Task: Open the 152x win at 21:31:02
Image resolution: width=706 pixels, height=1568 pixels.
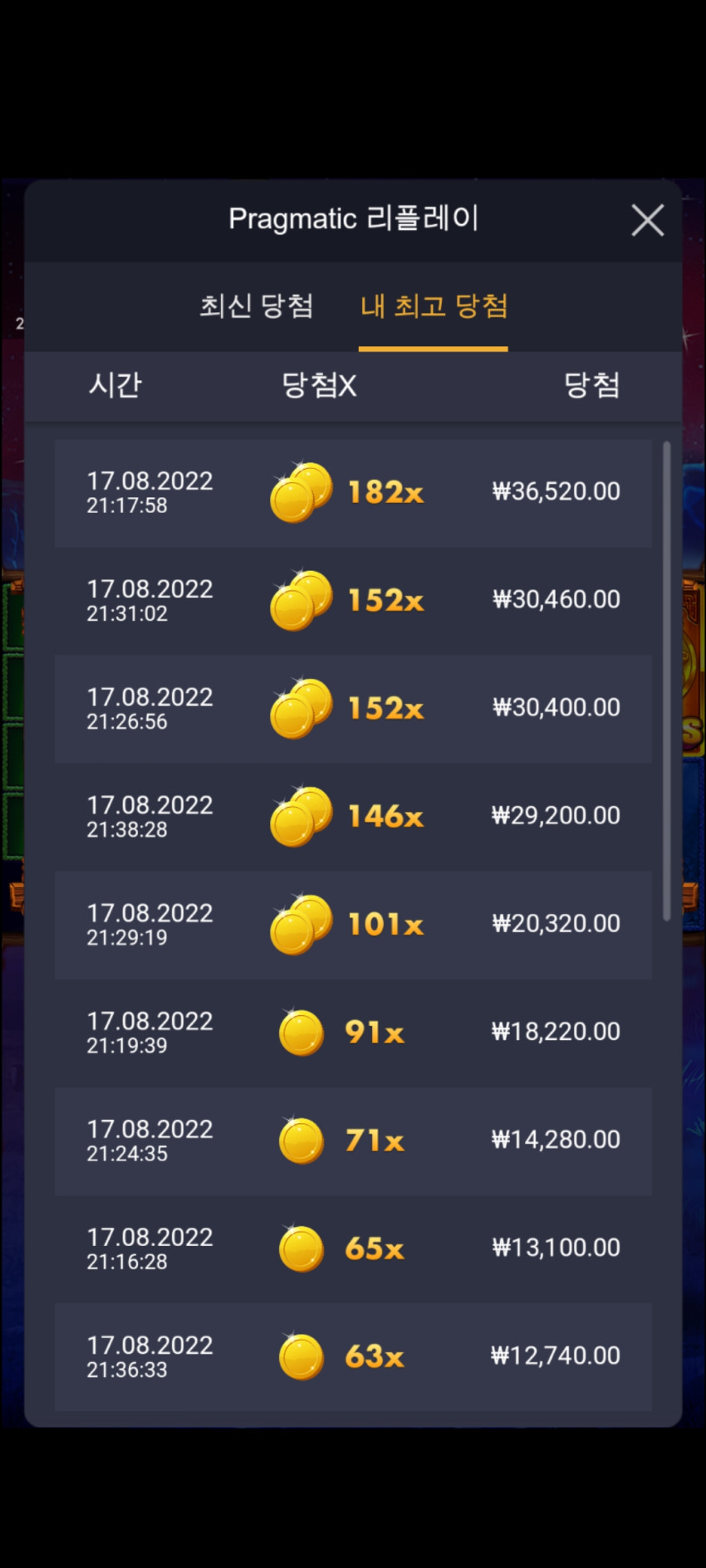Action: pos(353,601)
